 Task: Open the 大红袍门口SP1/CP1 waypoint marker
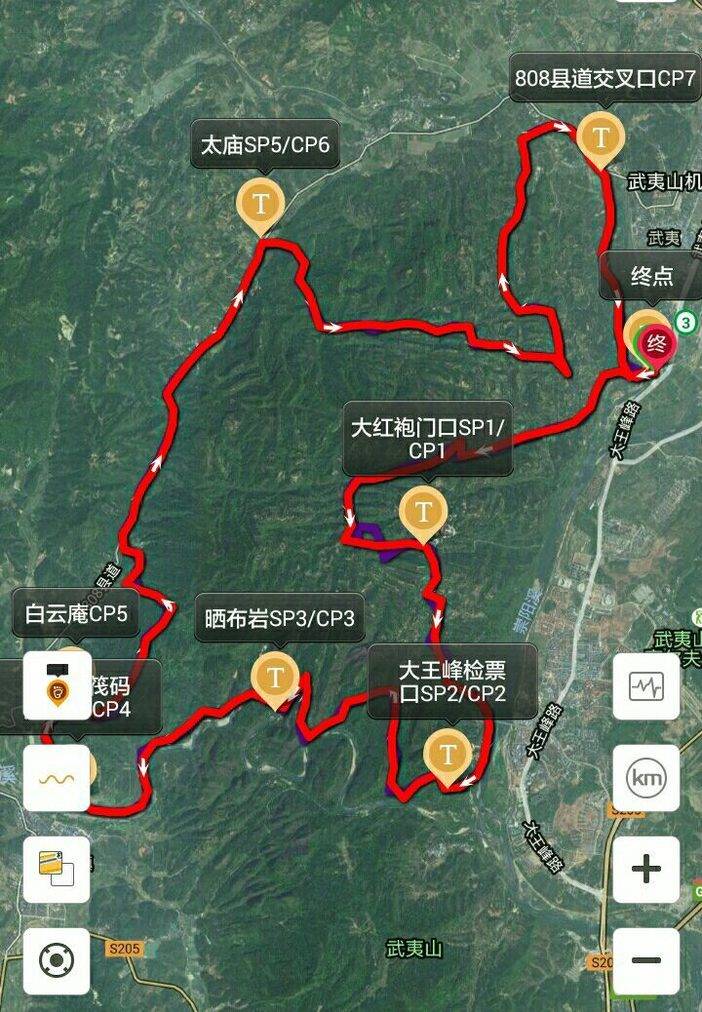[x=423, y=514]
